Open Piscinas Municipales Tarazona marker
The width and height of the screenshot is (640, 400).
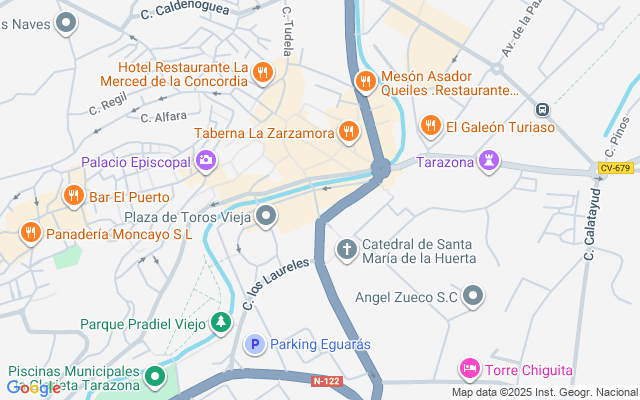(155, 377)
